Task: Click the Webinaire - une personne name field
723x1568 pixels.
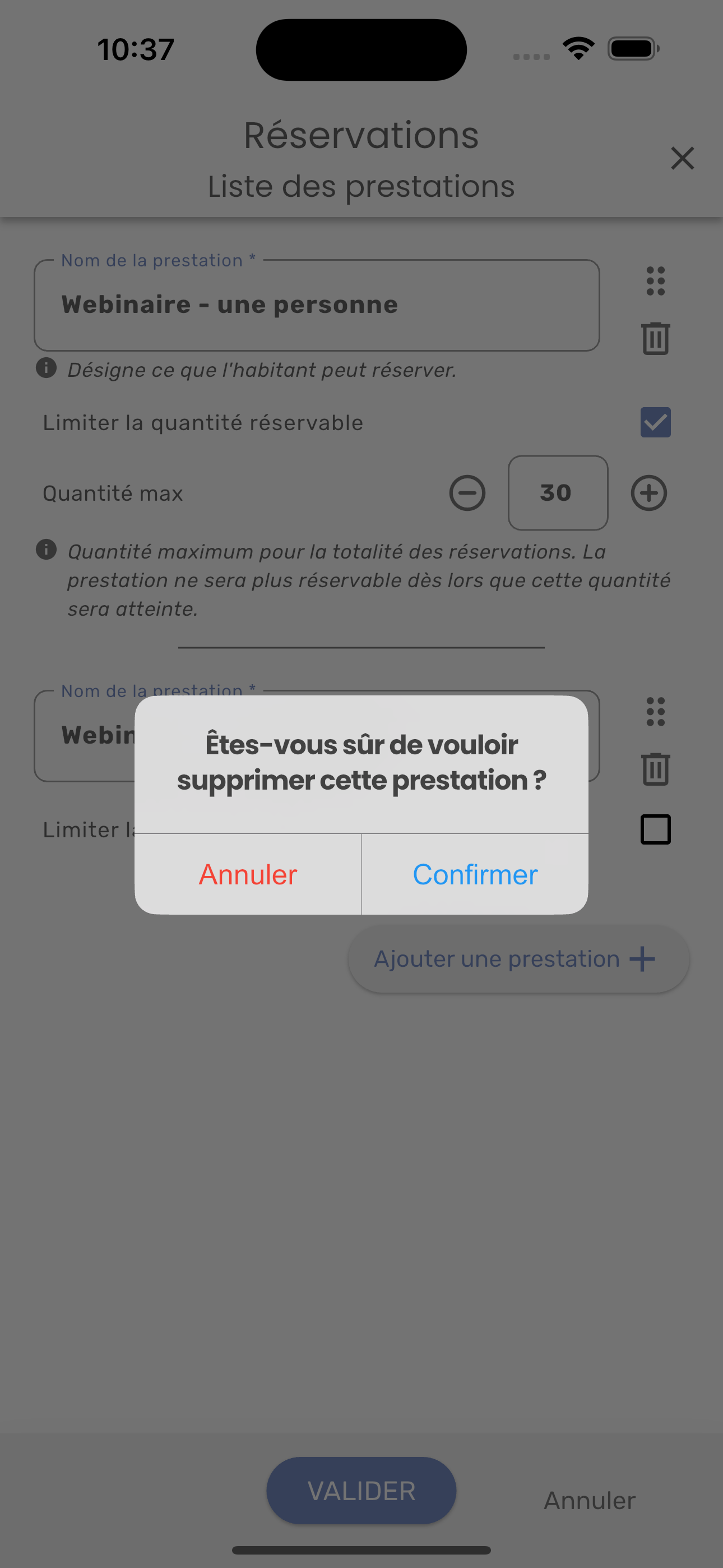Action: (x=317, y=305)
